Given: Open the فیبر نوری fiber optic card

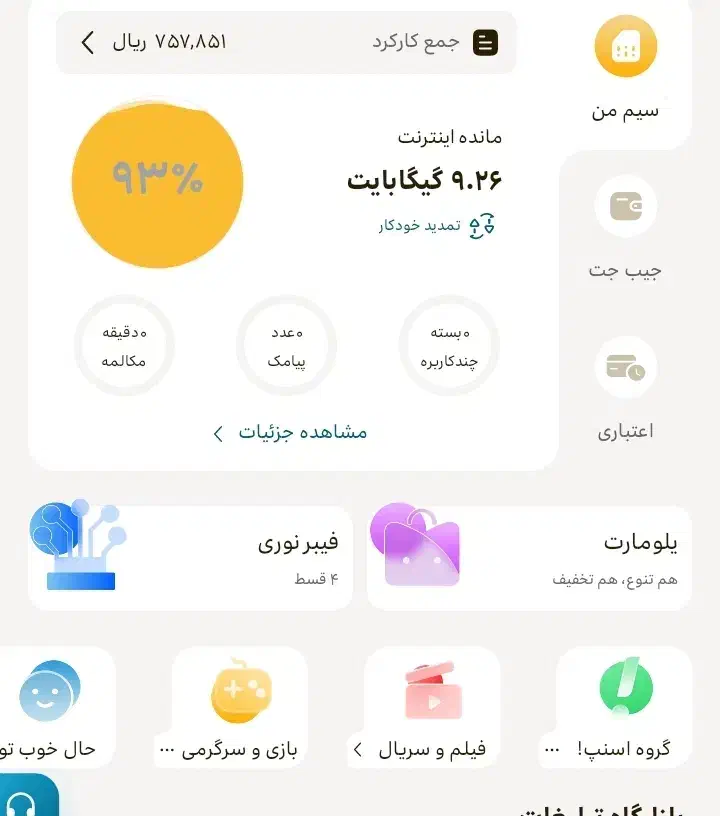Looking at the screenshot, I should click(190, 558).
